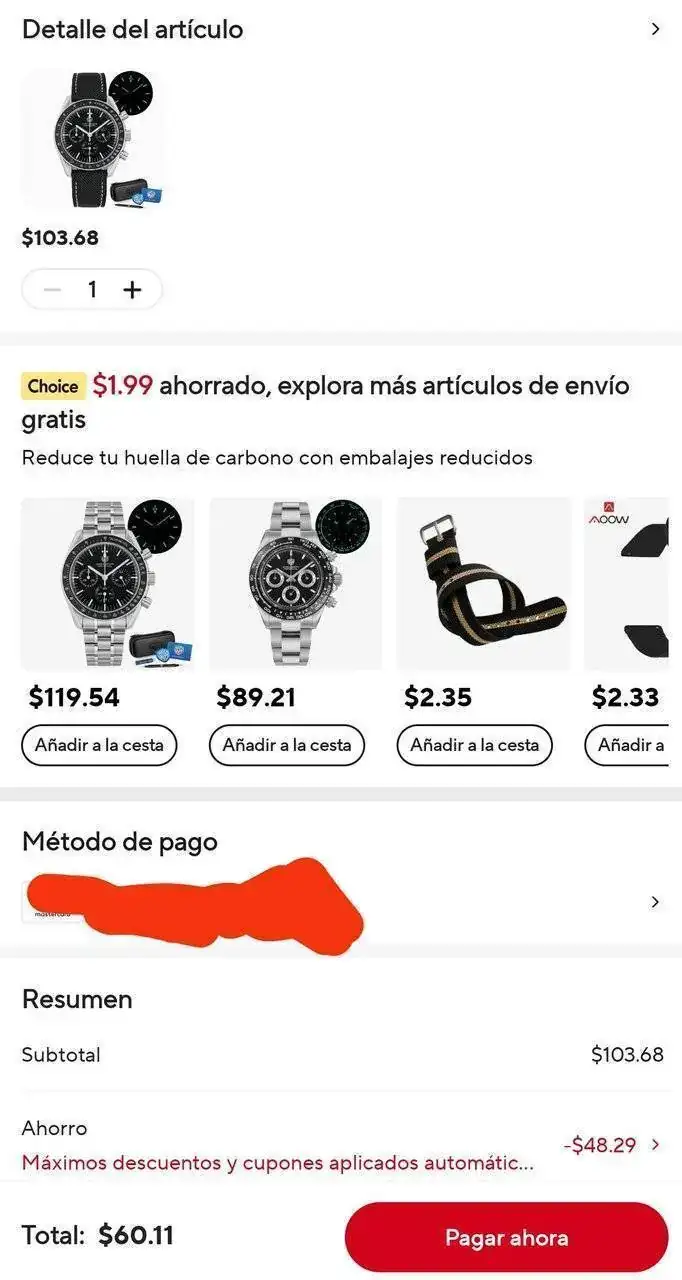Open the $119.54 silver watch card
Viewport: 682px width, 1280px height.
point(107,584)
